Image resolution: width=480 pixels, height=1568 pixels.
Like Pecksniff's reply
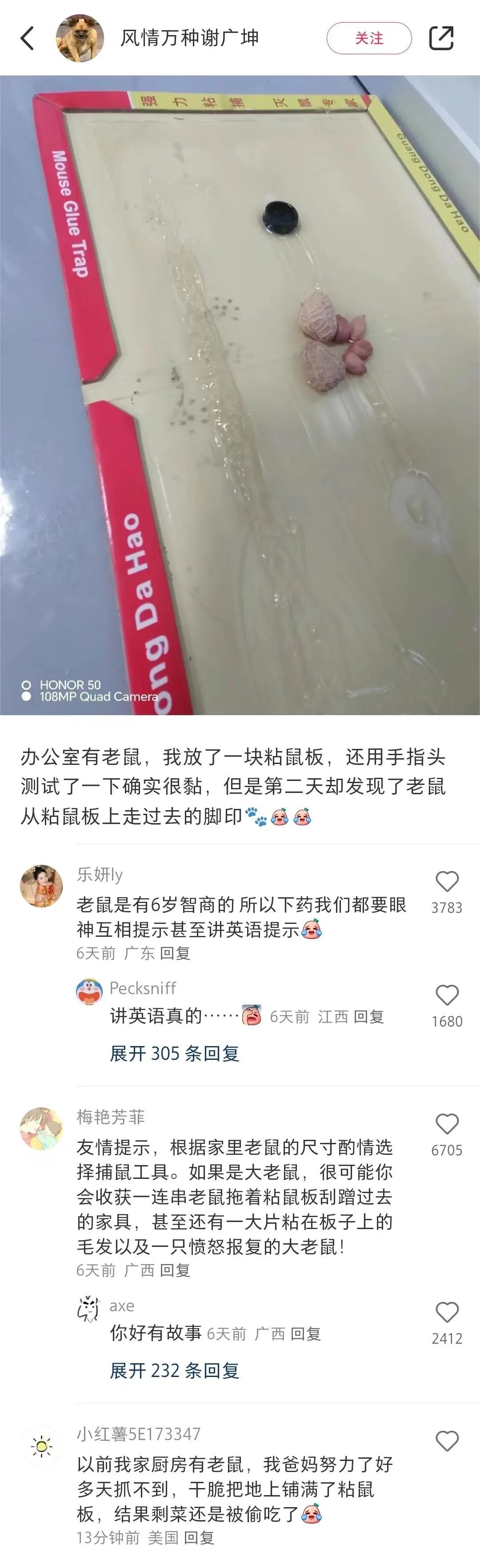(447, 995)
